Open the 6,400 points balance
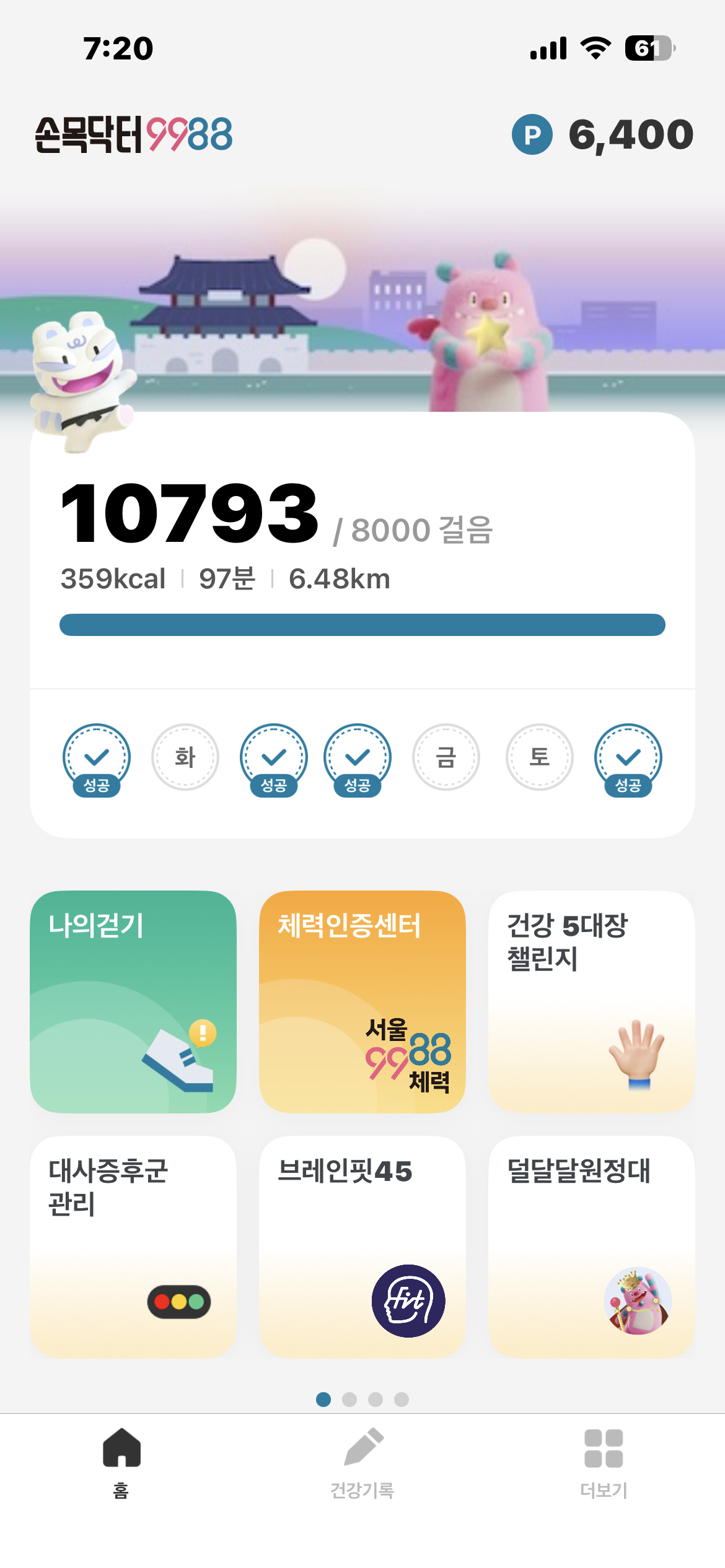 603,135
